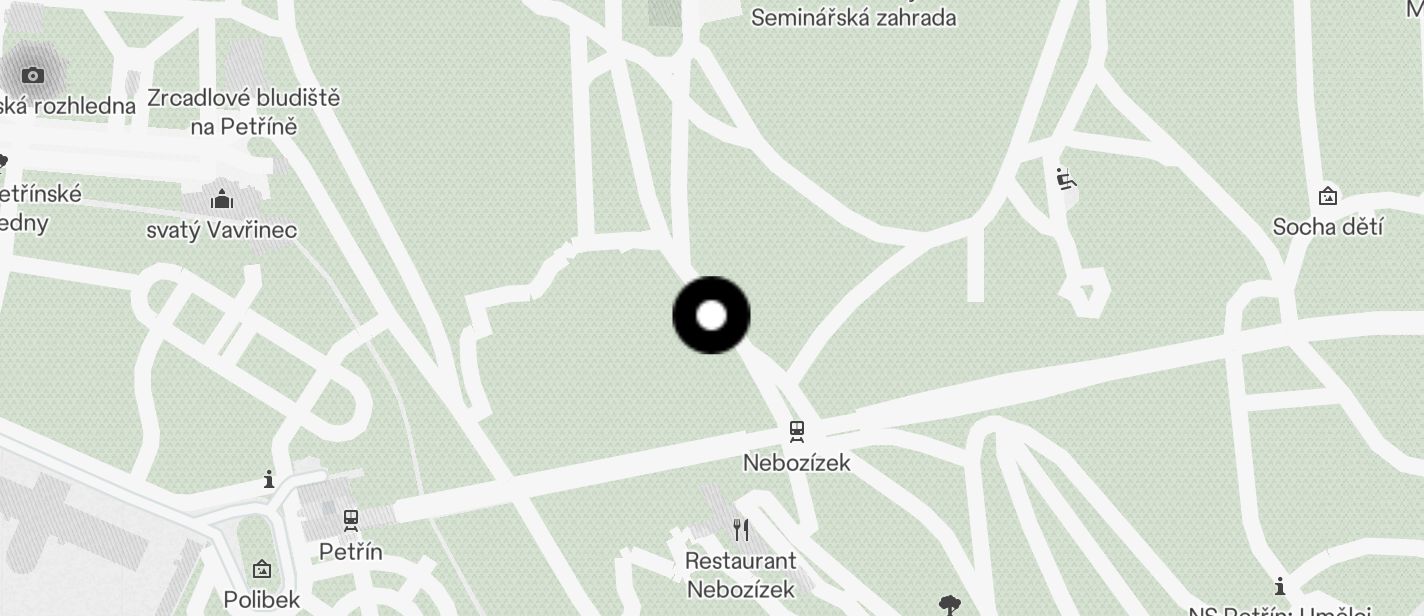Open the Polibek artwork marker
The height and width of the screenshot is (616, 1424).
(x=262, y=570)
